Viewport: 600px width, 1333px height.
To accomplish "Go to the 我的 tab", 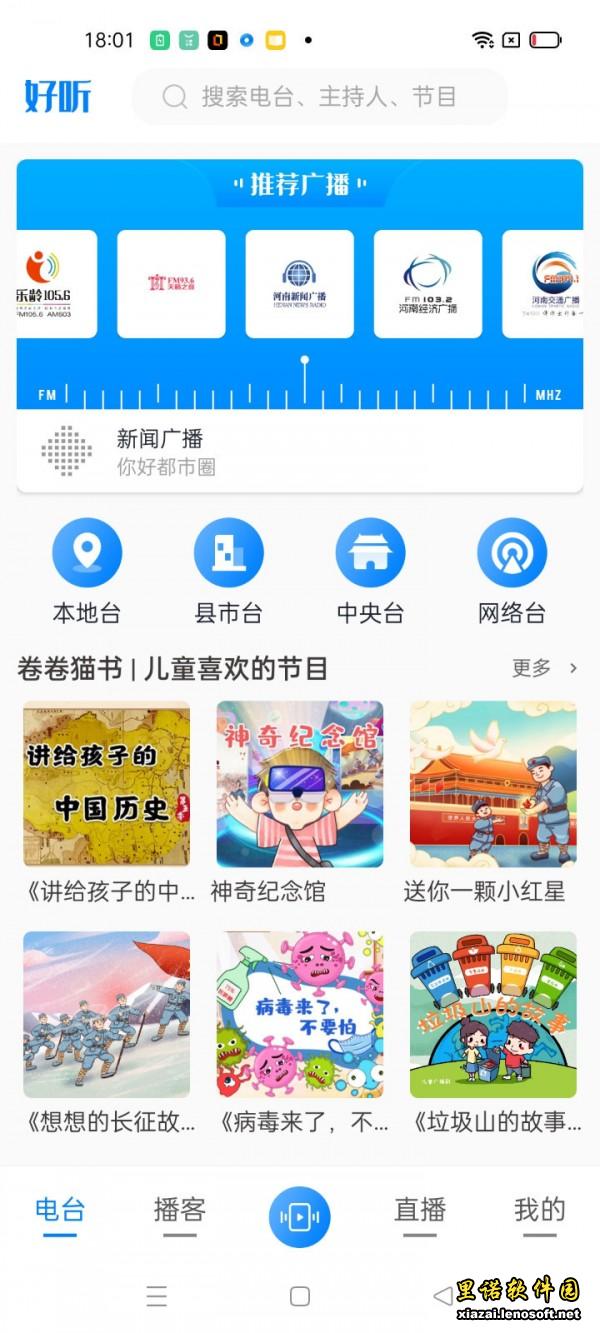I will coord(539,1212).
